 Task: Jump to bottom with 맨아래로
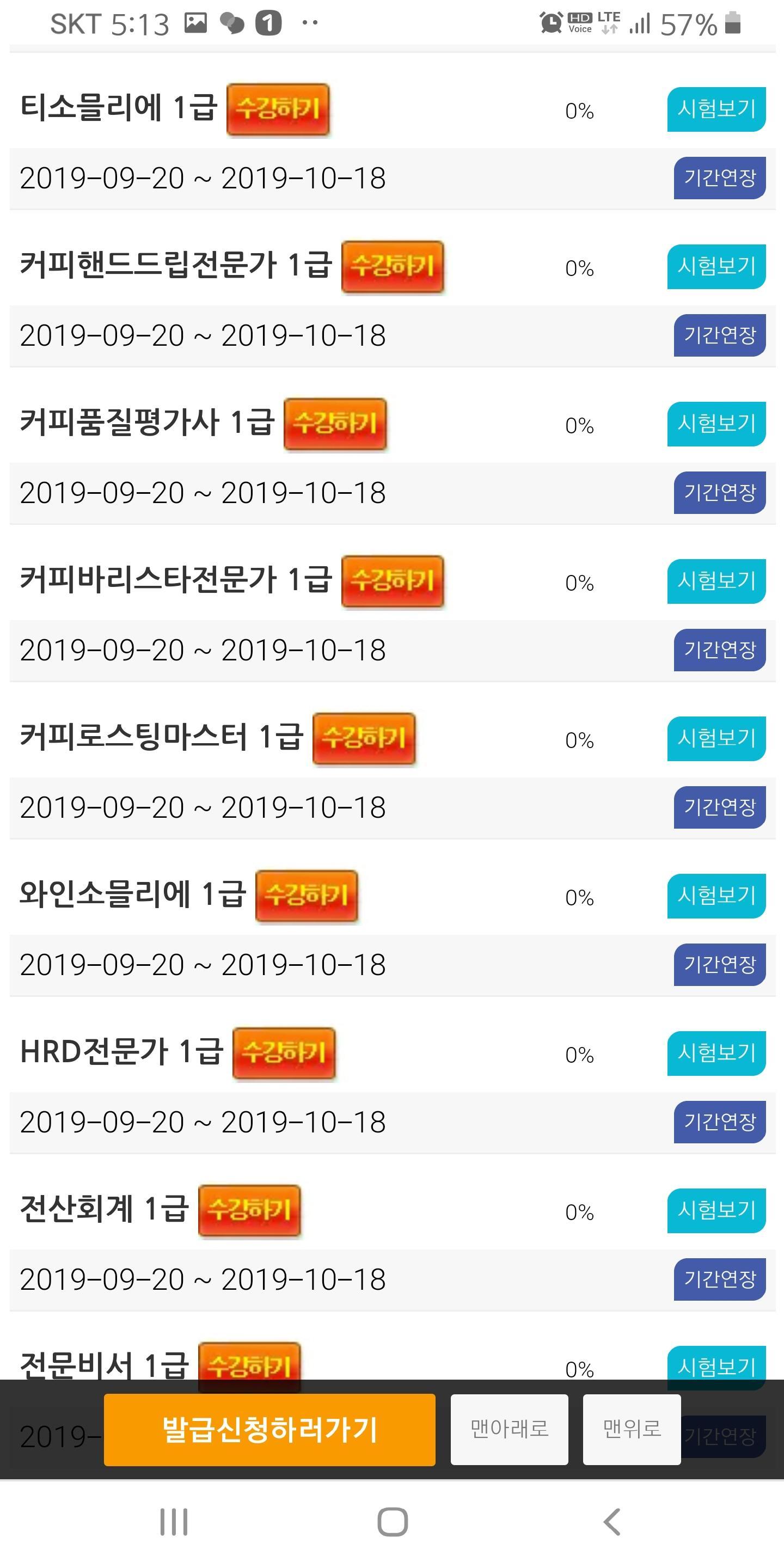(509, 1429)
